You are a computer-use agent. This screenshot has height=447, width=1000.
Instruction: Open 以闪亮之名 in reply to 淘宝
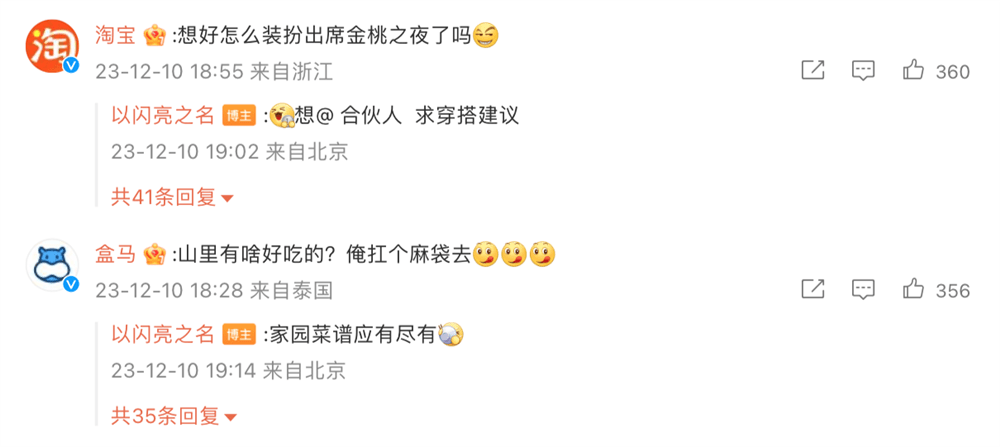point(162,116)
